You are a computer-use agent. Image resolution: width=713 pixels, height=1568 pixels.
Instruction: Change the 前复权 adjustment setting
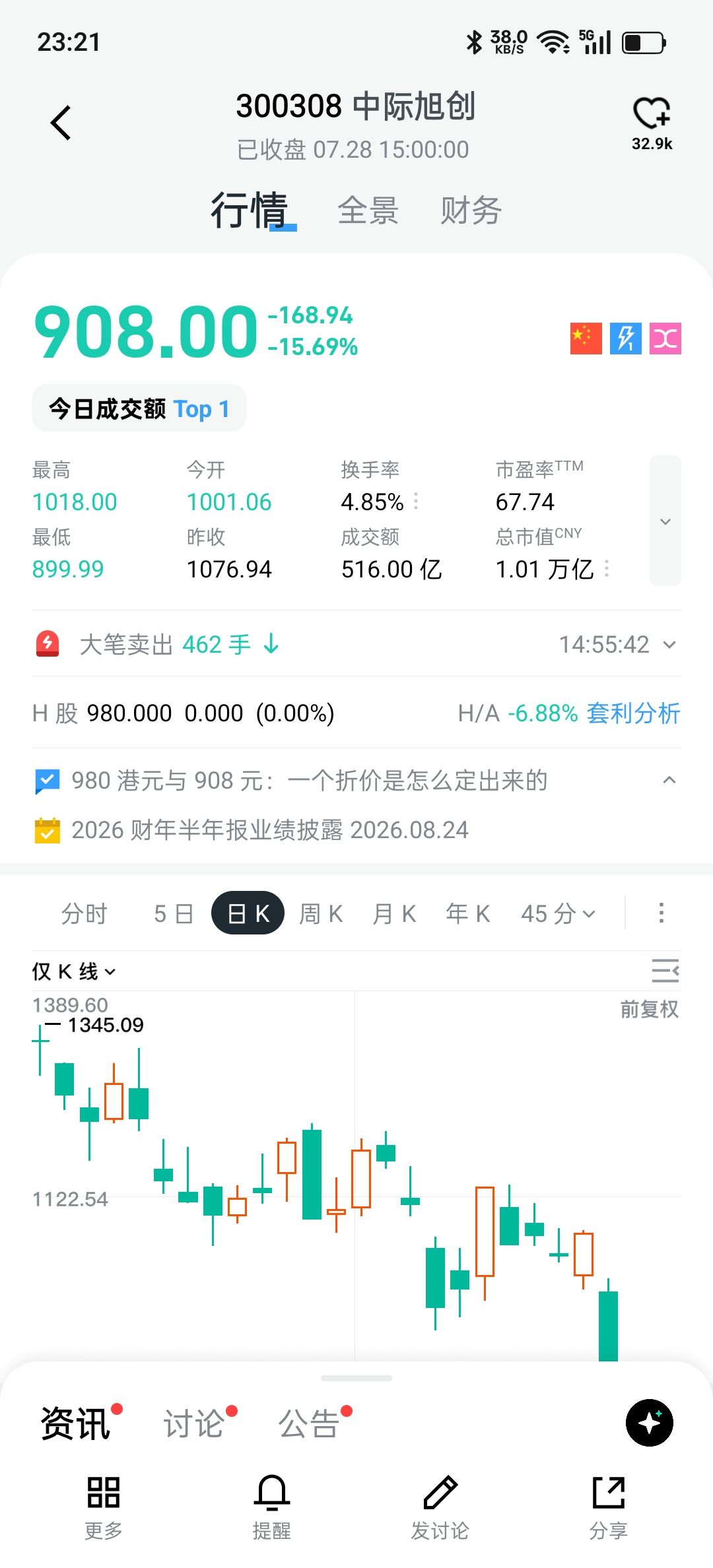tap(650, 1009)
